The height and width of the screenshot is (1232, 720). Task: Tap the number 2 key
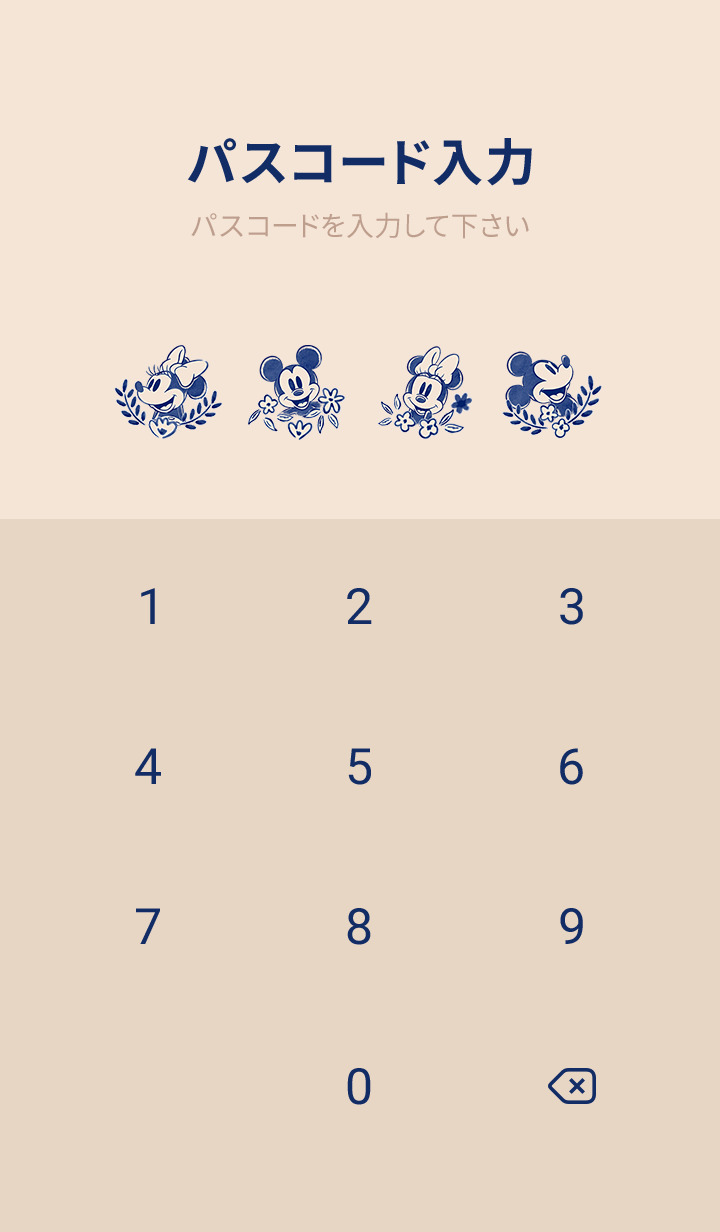point(359,607)
